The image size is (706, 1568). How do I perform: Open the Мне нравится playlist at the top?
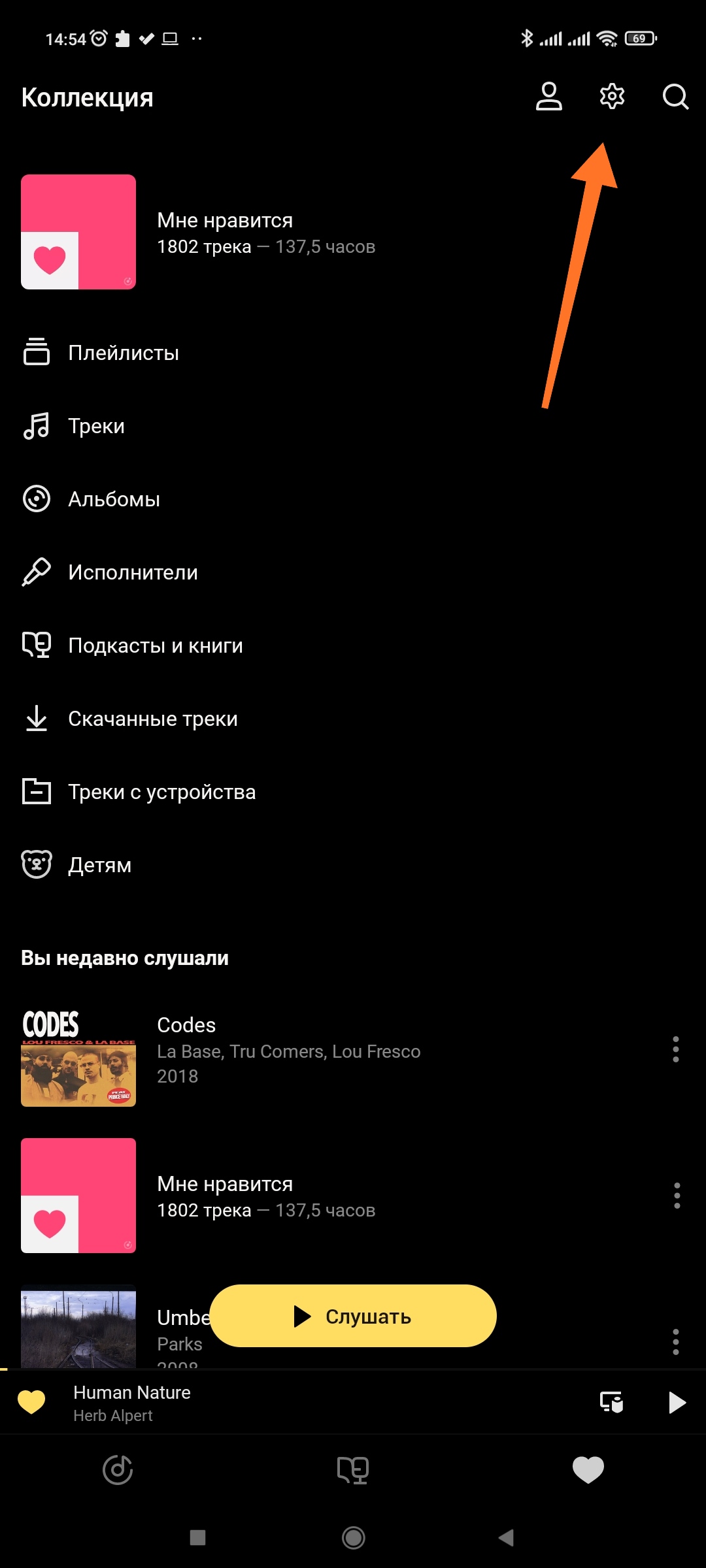tap(353, 232)
